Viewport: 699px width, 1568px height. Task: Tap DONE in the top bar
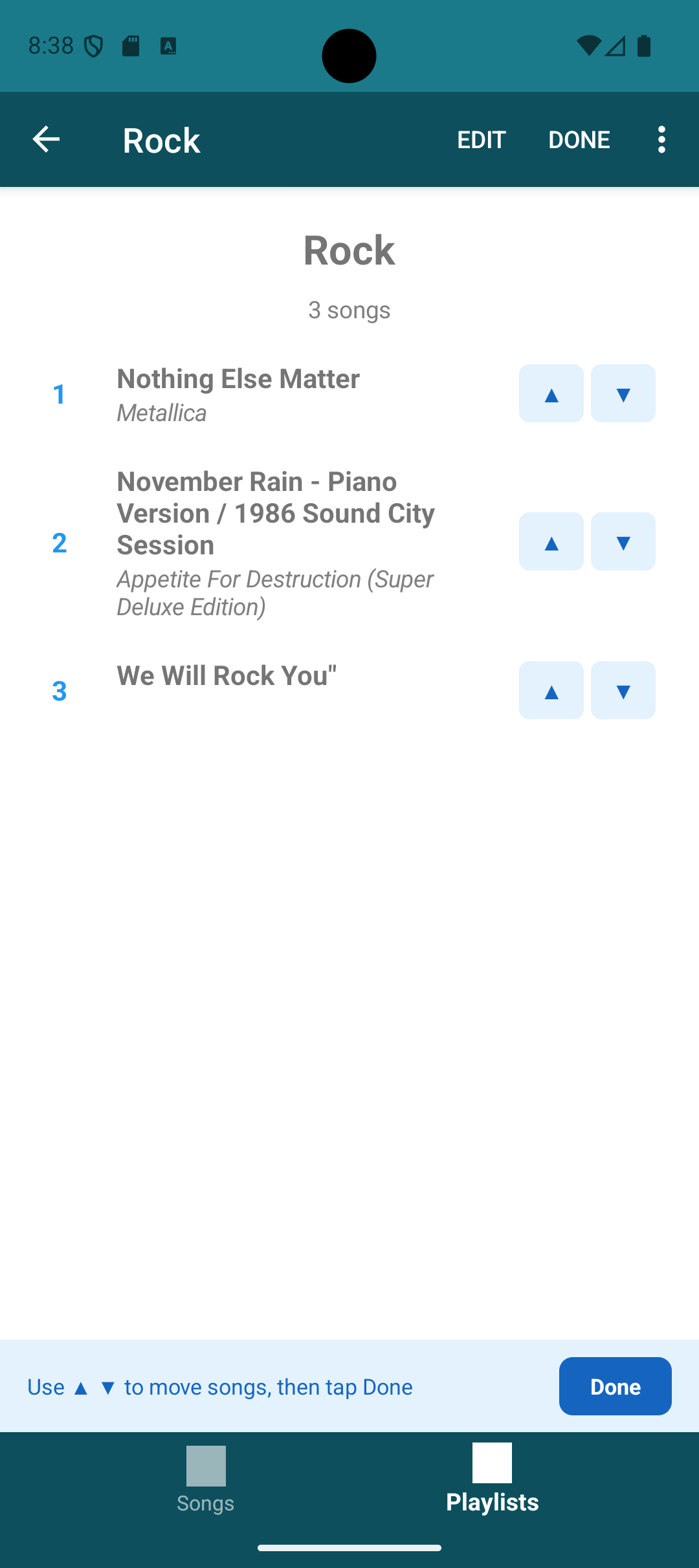click(x=579, y=140)
